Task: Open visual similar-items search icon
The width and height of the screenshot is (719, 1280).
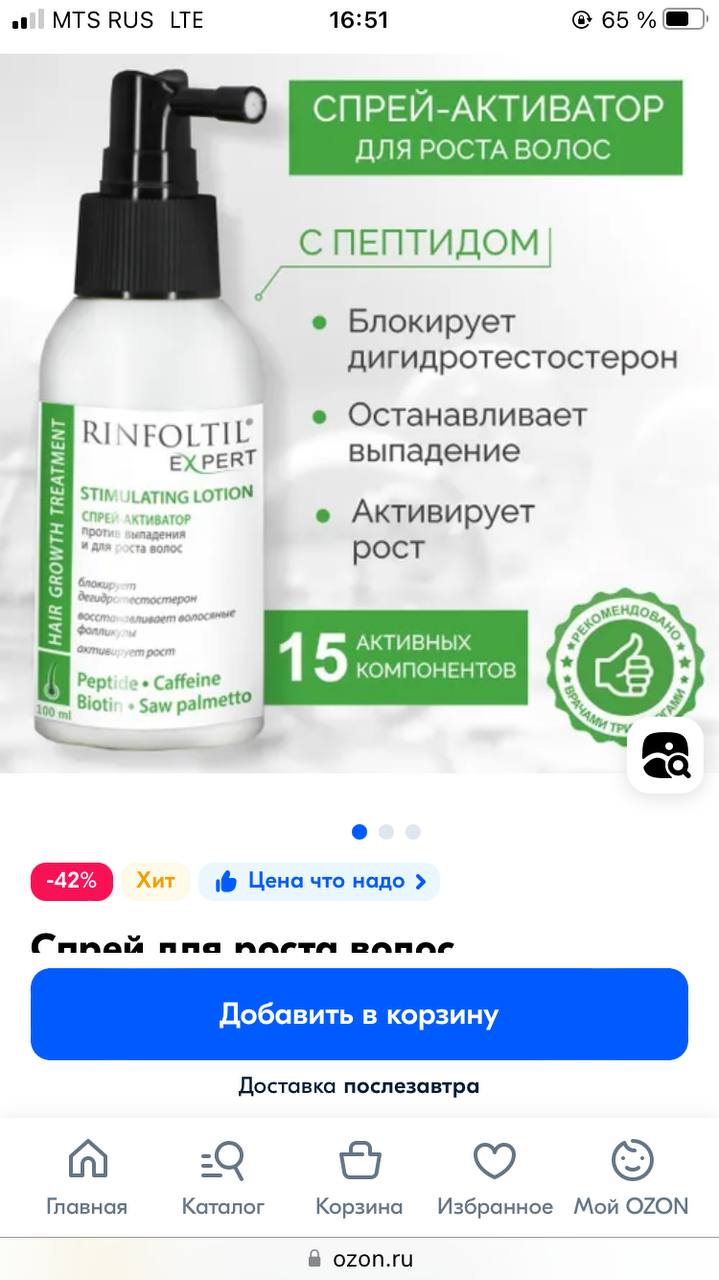Action: tap(665, 755)
